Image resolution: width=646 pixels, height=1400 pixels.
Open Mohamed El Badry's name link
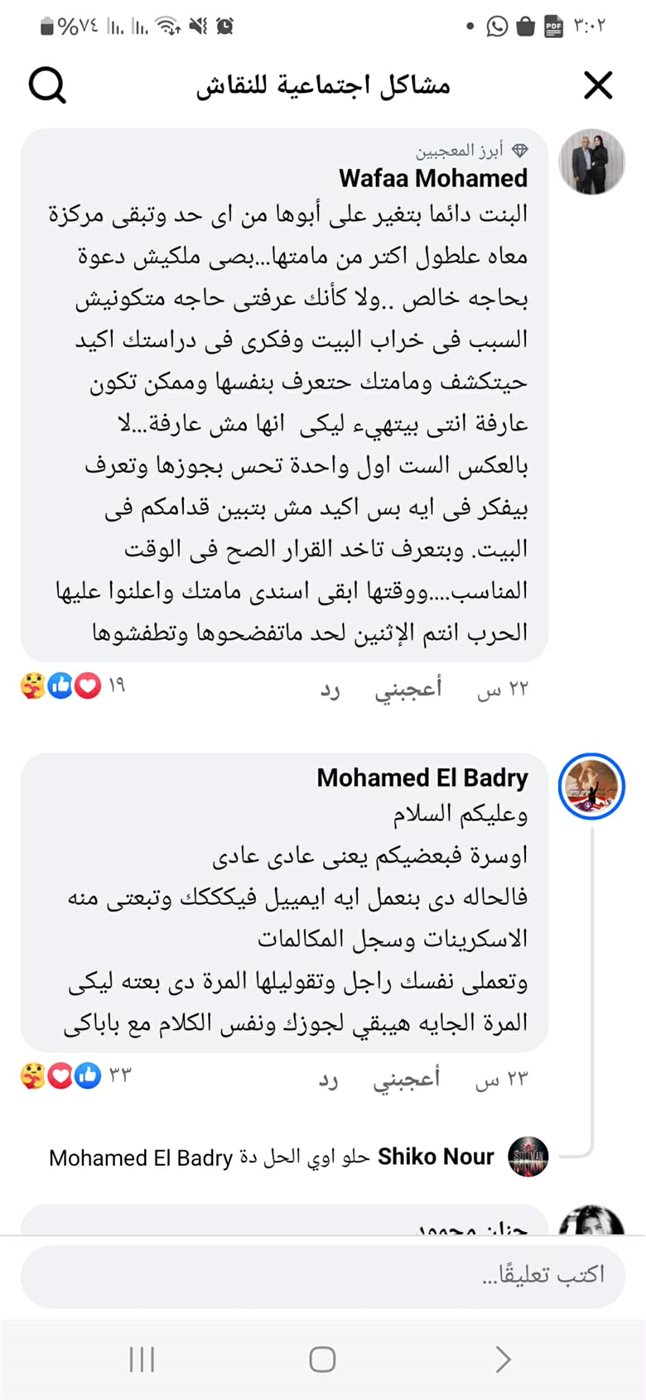pos(422,778)
